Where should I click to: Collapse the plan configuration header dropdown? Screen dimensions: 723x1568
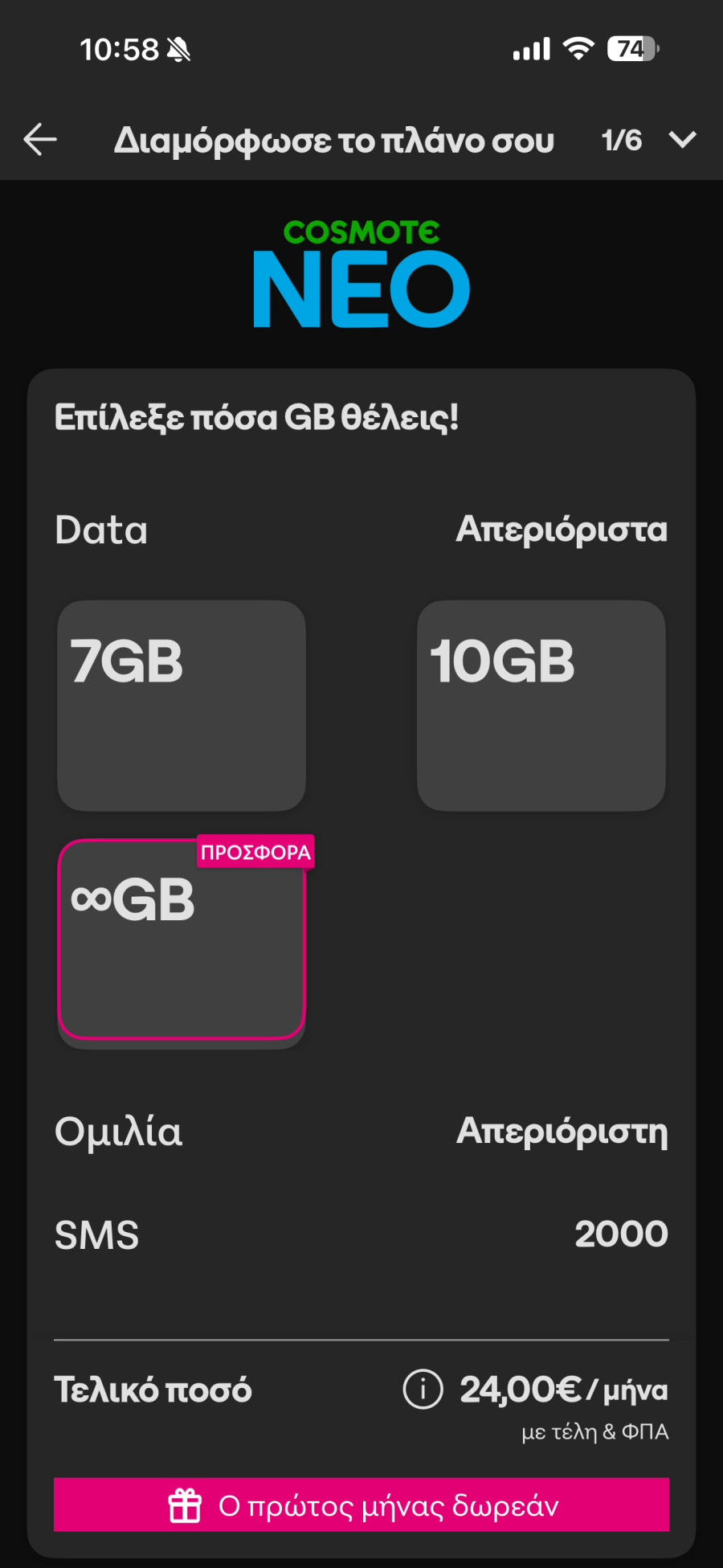(682, 139)
